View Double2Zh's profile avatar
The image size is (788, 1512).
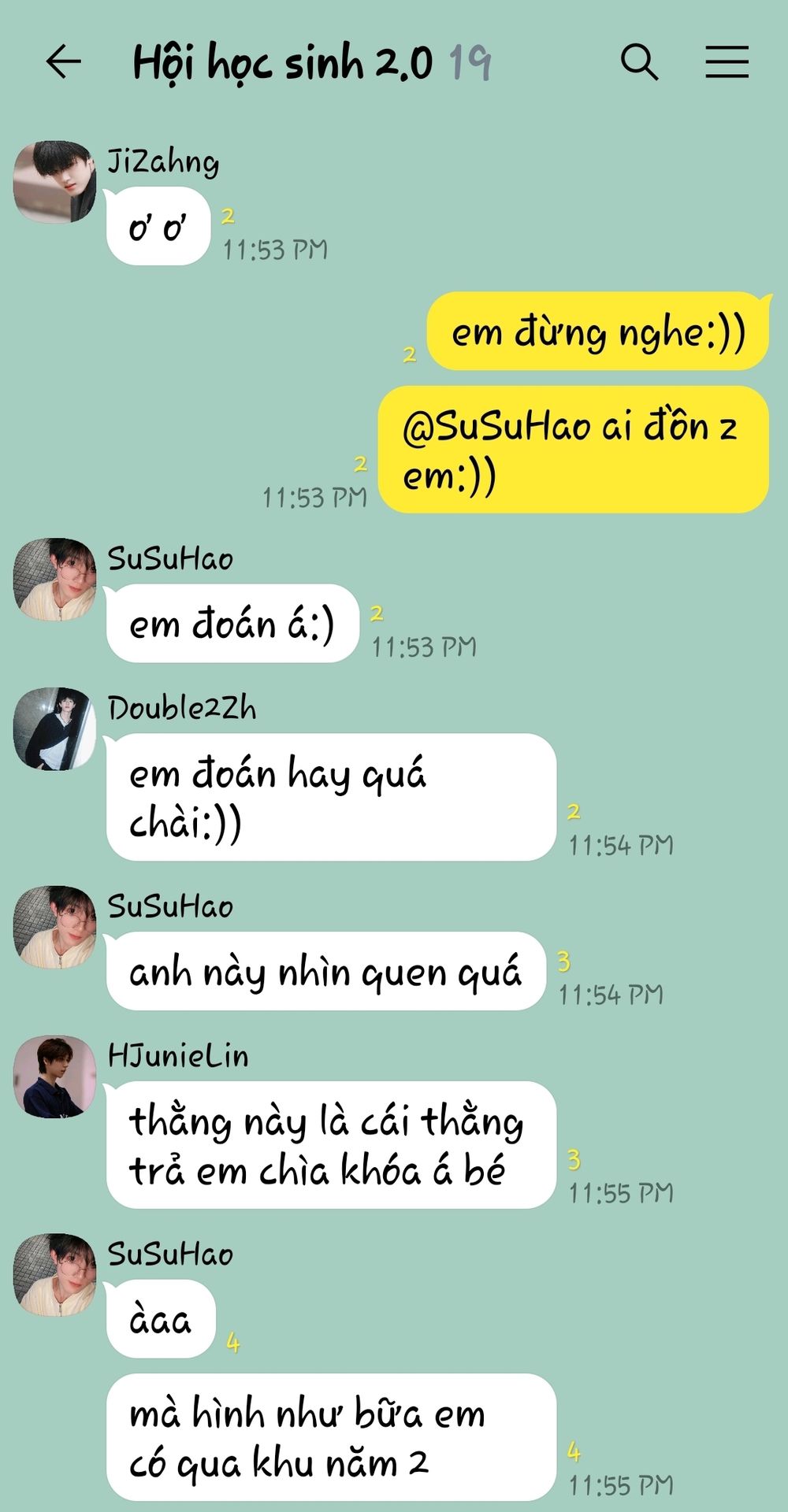pyautogui.click(x=54, y=728)
